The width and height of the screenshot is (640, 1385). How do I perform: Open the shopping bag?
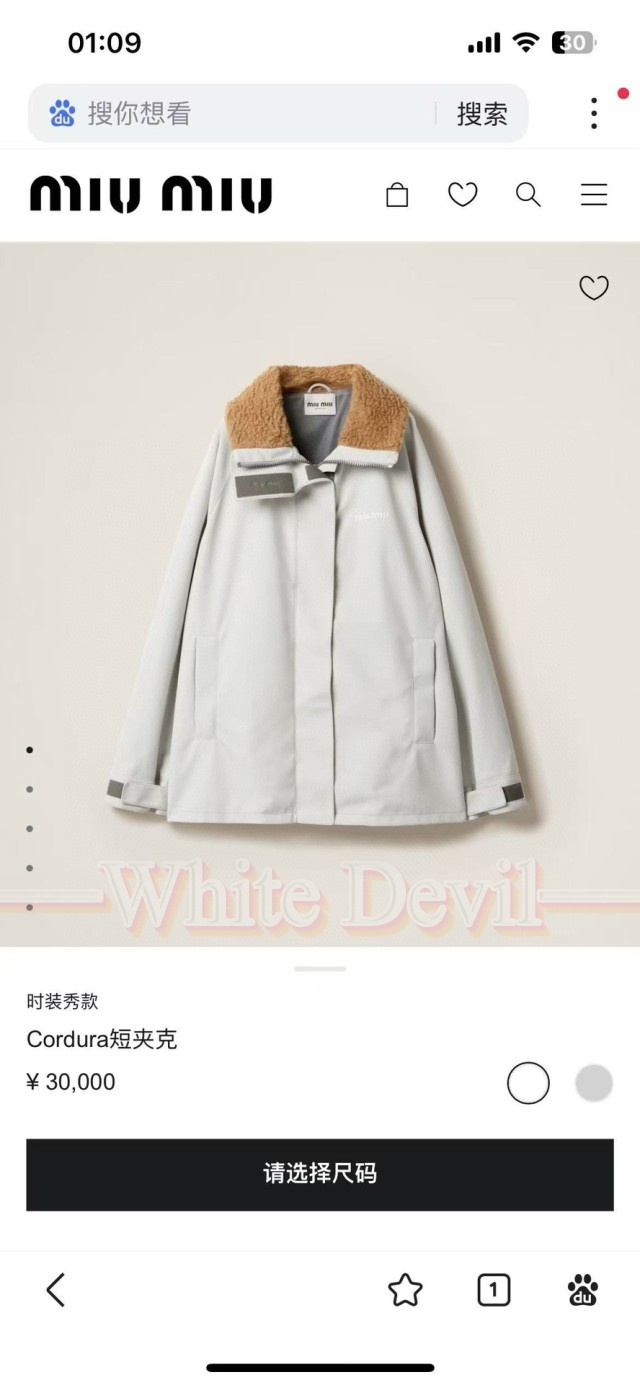click(x=397, y=195)
